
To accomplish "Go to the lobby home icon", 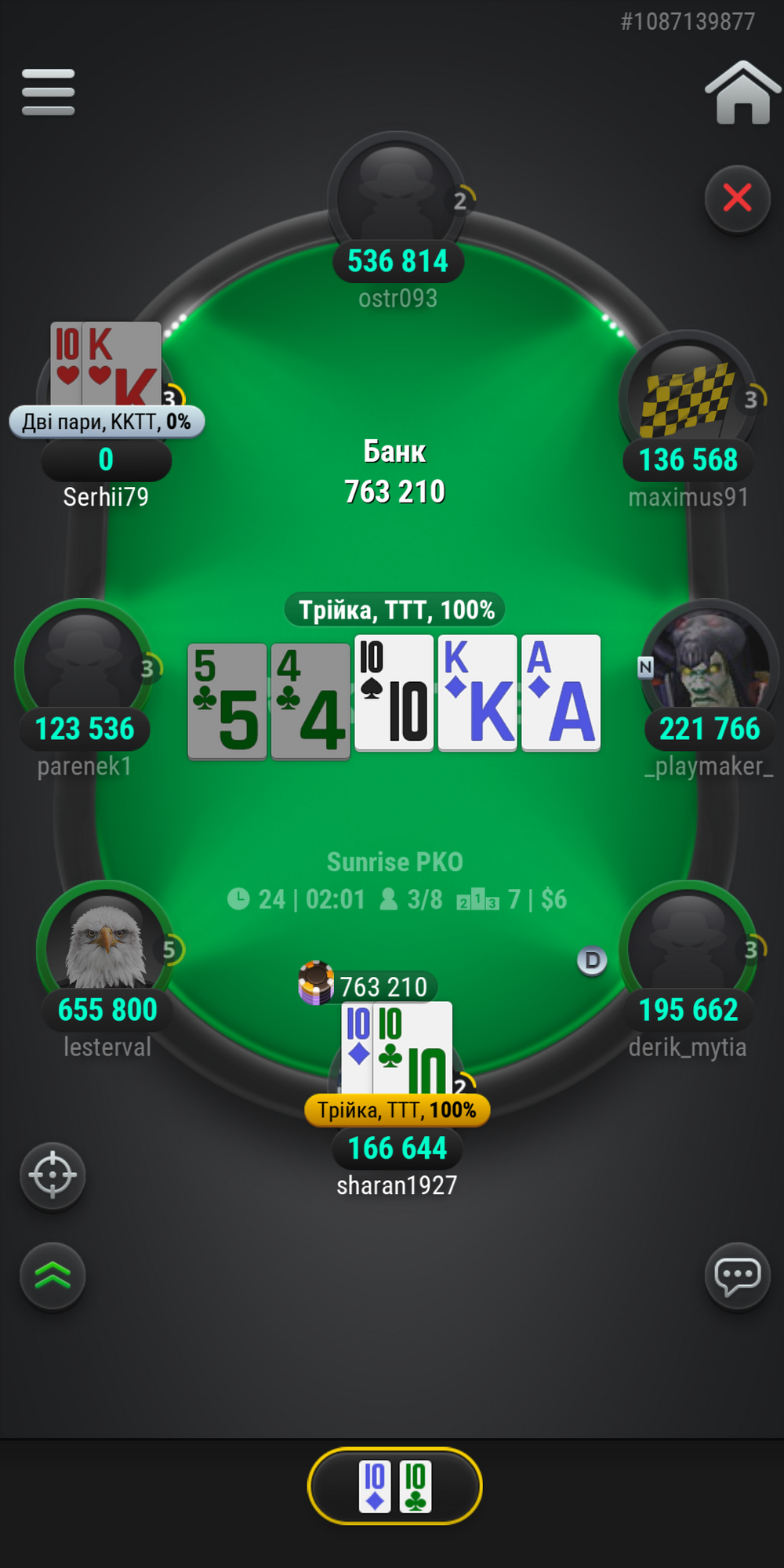I will pyautogui.click(x=742, y=93).
